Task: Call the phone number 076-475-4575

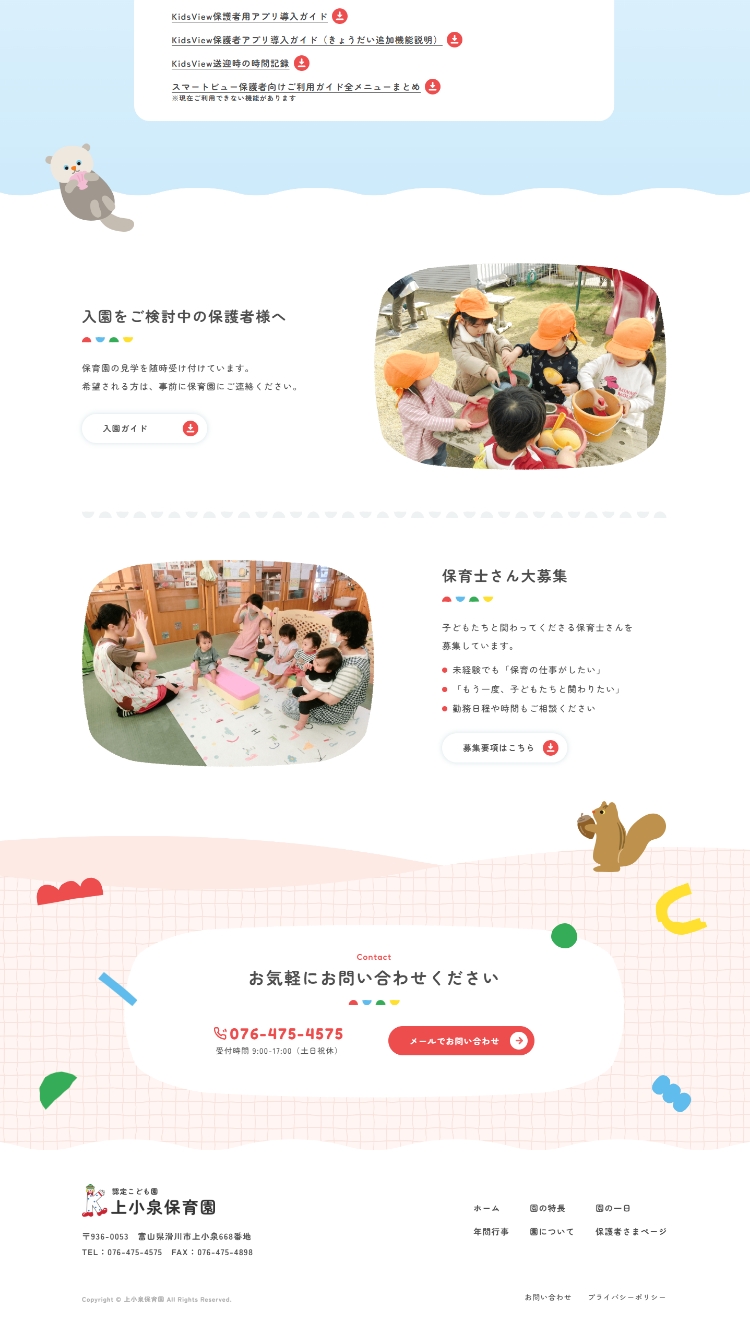Action: (x=279, y=1034)
